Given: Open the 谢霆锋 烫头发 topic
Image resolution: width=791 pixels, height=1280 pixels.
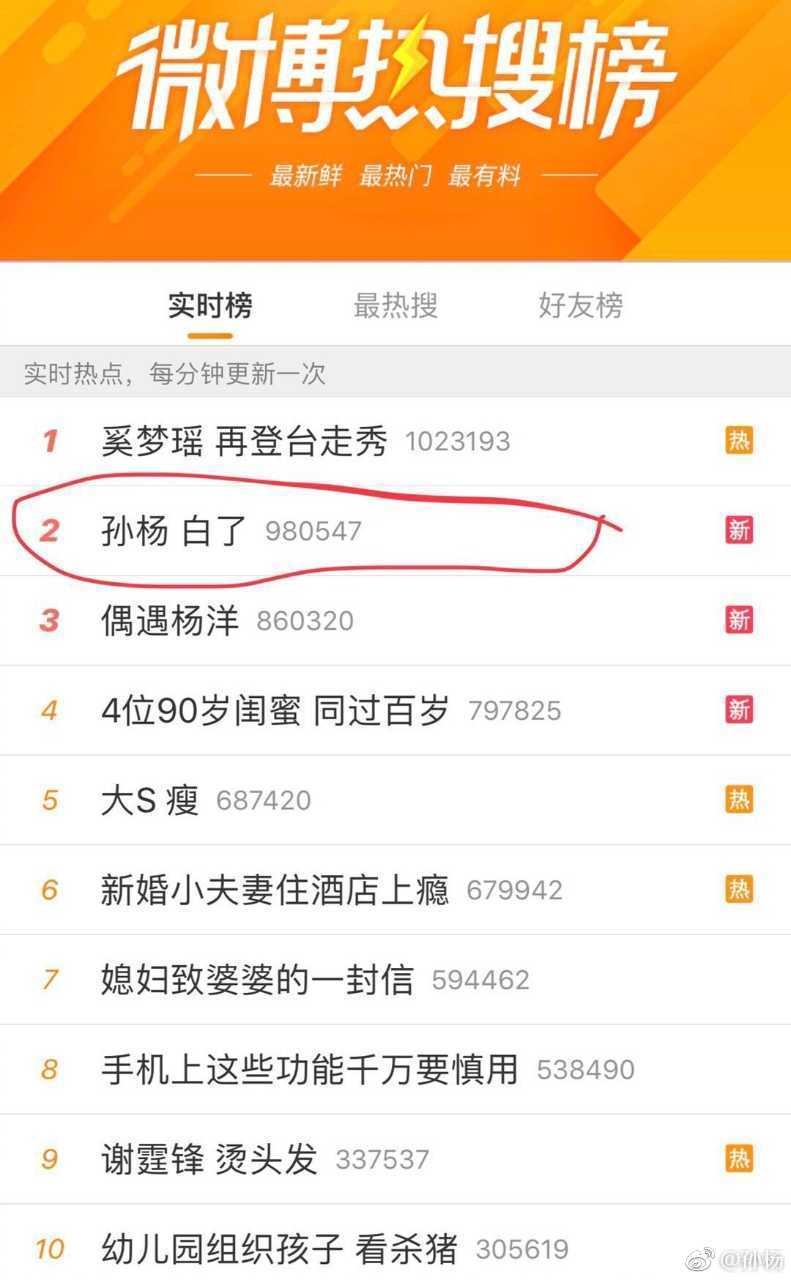Looking at the screenshot, I should pyautogui.click(x=395, y=1160).
